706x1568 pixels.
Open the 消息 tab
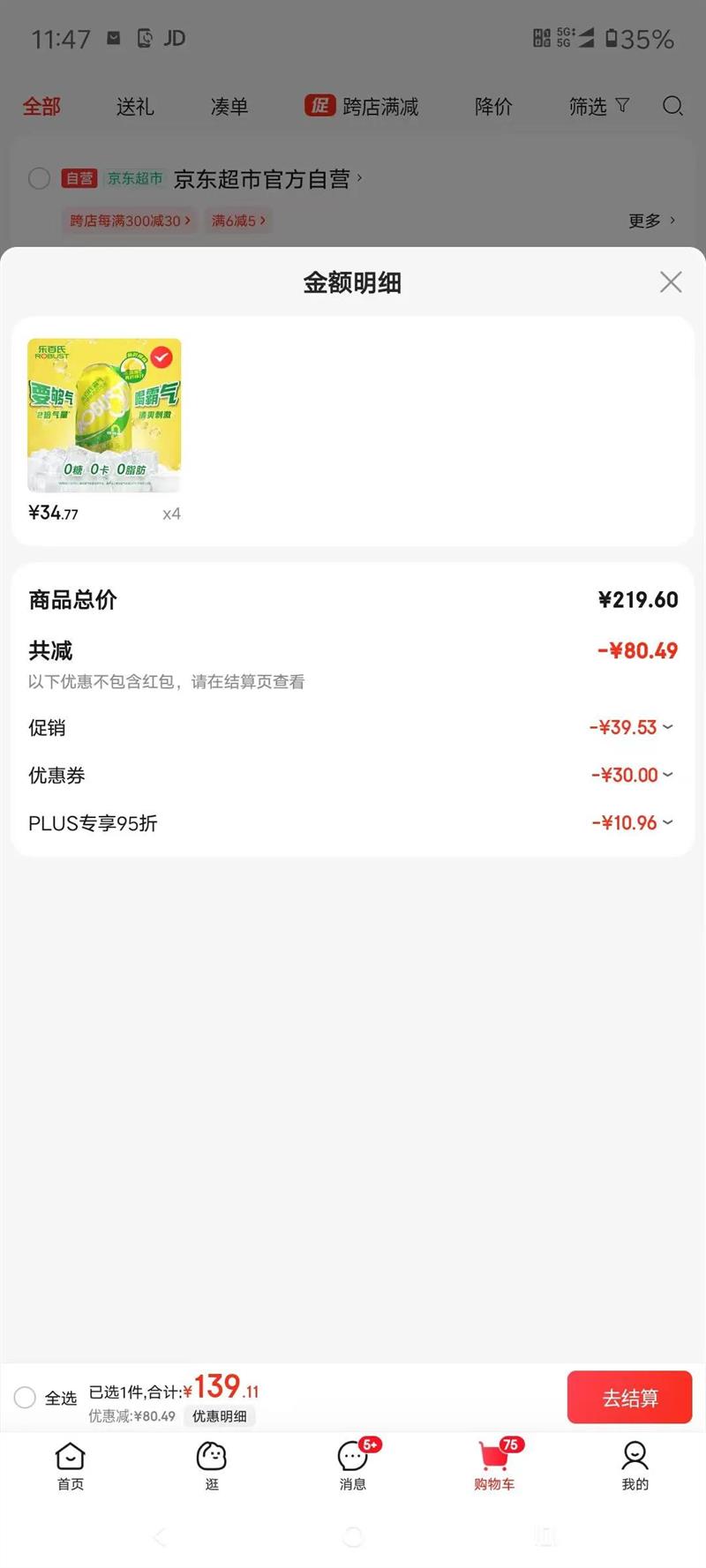[353, 1467]
